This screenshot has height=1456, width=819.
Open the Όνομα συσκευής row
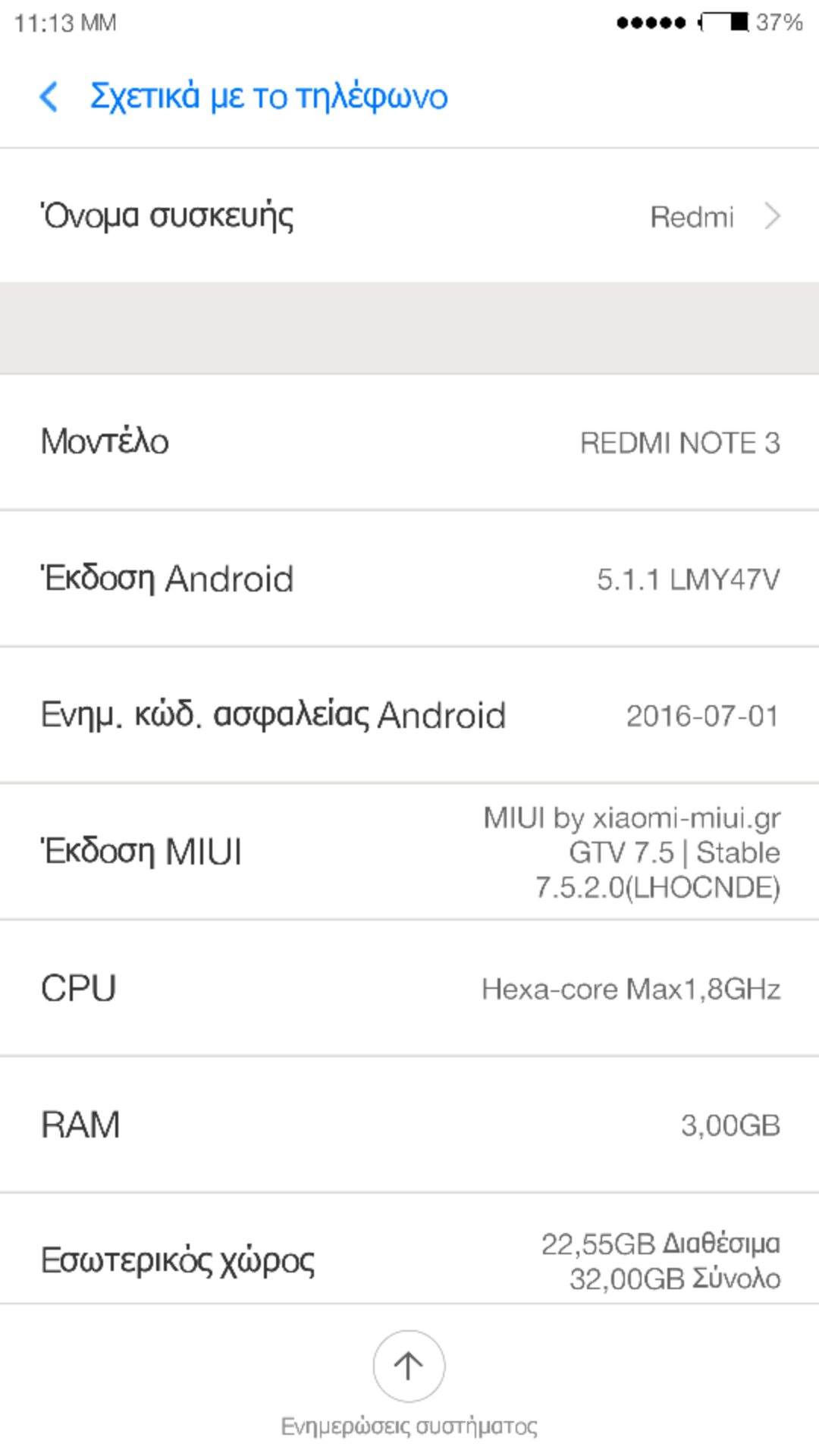click(x=409, y=216)
